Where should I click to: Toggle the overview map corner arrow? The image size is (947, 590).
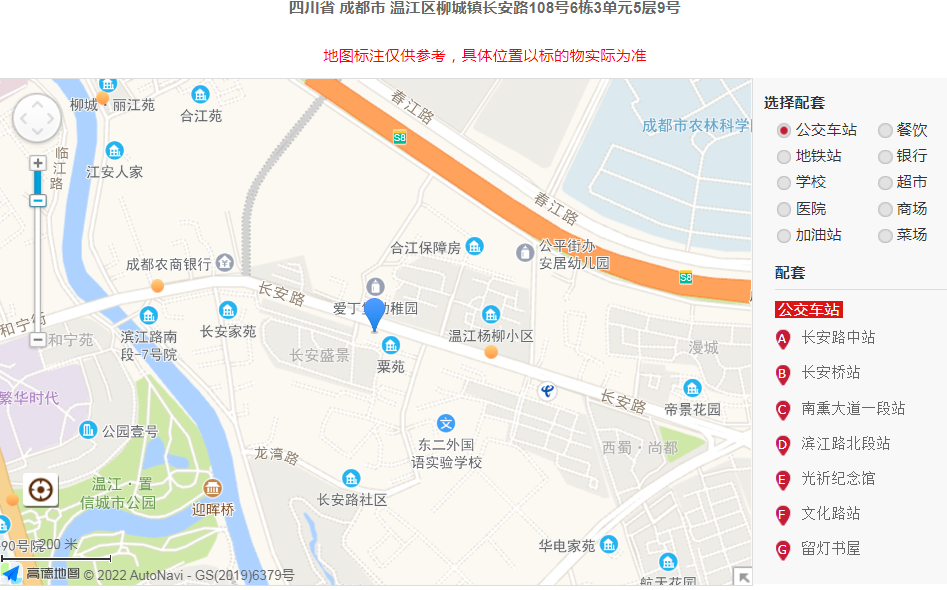741,576
